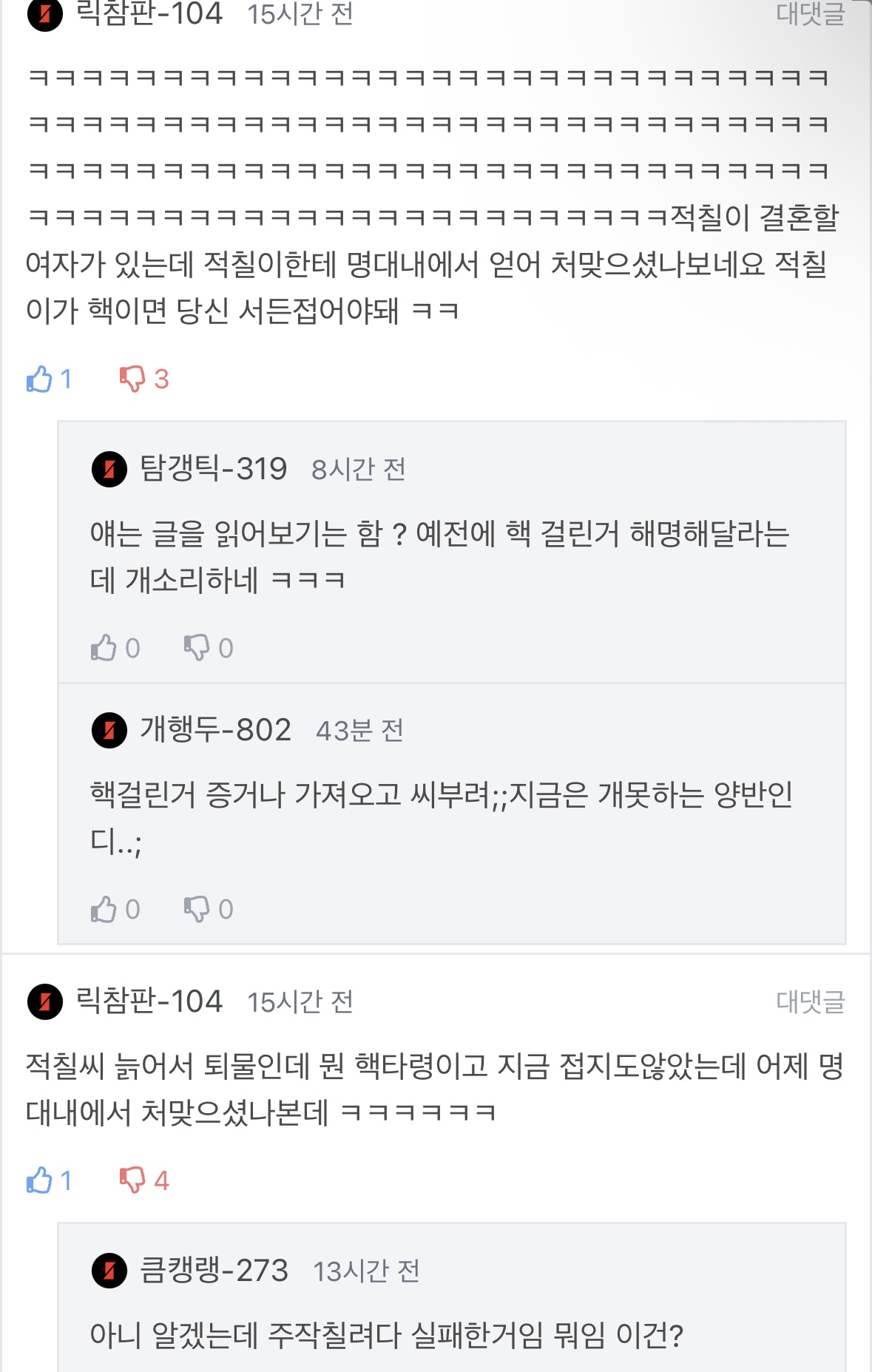Tap 대댓글 on the top ㅋㅋㅋ comment
This screenshot has width=872, height=1372.
[810, 15]
